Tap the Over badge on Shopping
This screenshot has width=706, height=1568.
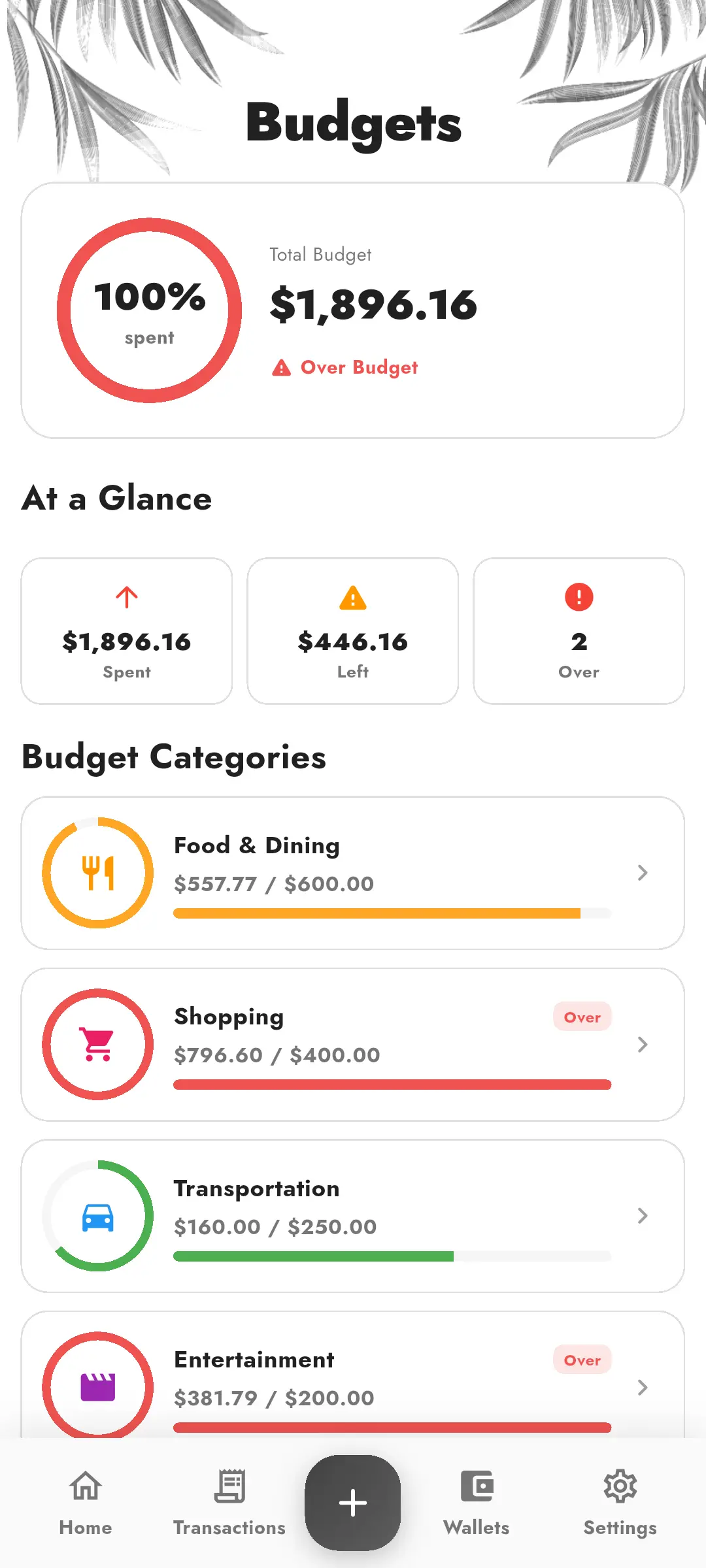581,1017
